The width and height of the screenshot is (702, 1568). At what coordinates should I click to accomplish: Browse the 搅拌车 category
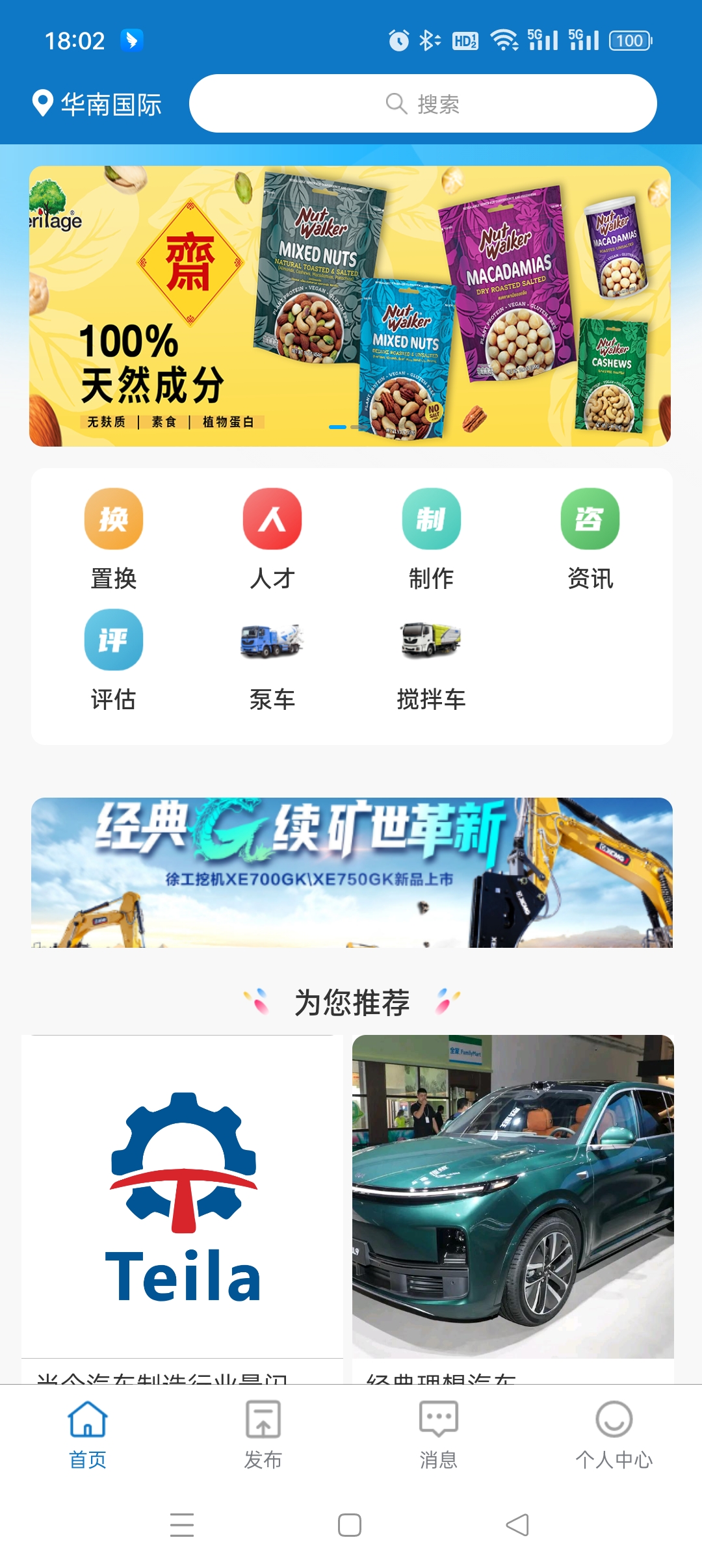click(x=431, y=659)
